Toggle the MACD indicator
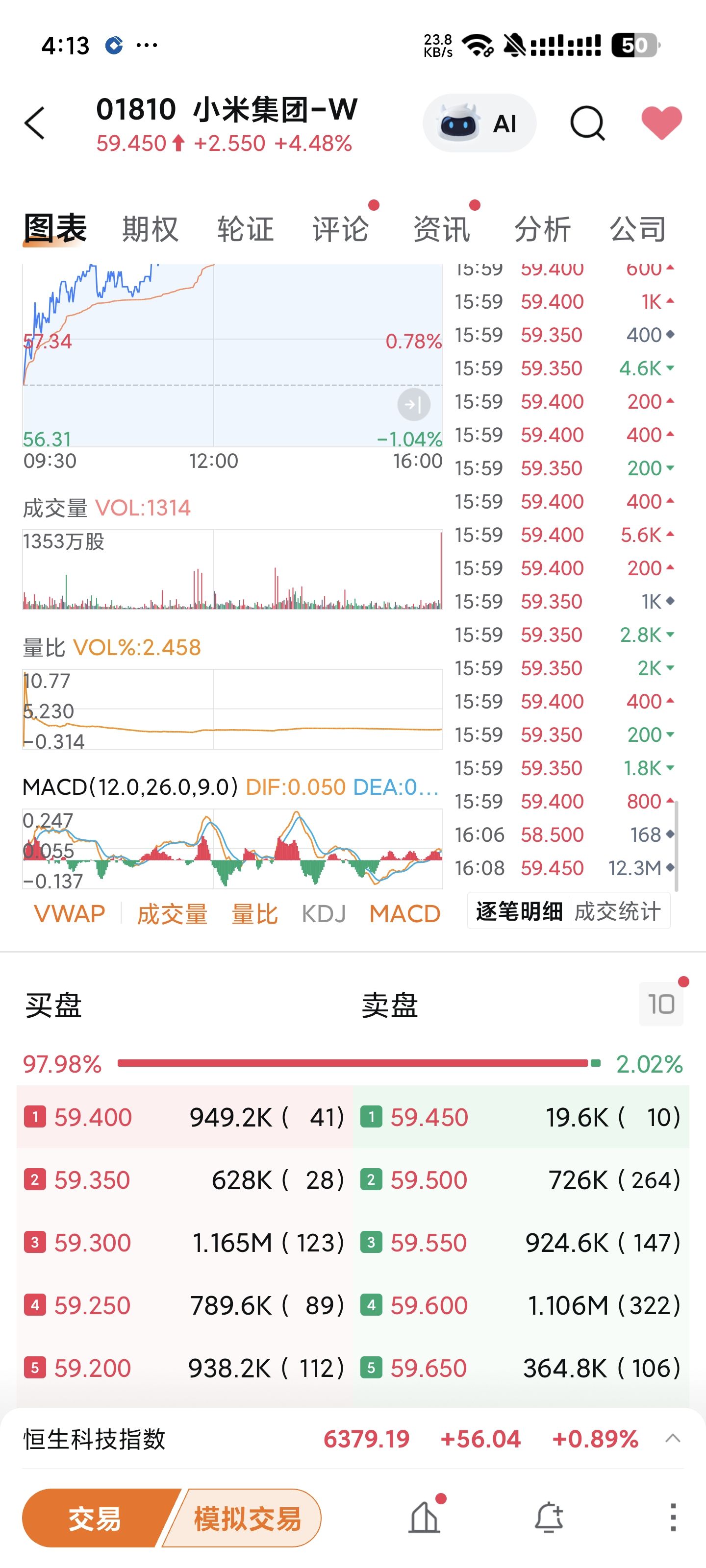This screenshot has height=1568, width=706. [x=404, y=914]
